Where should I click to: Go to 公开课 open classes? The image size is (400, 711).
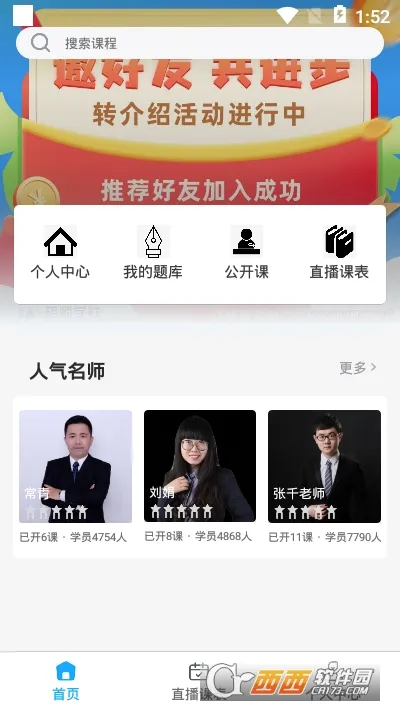tap(247, 253)
